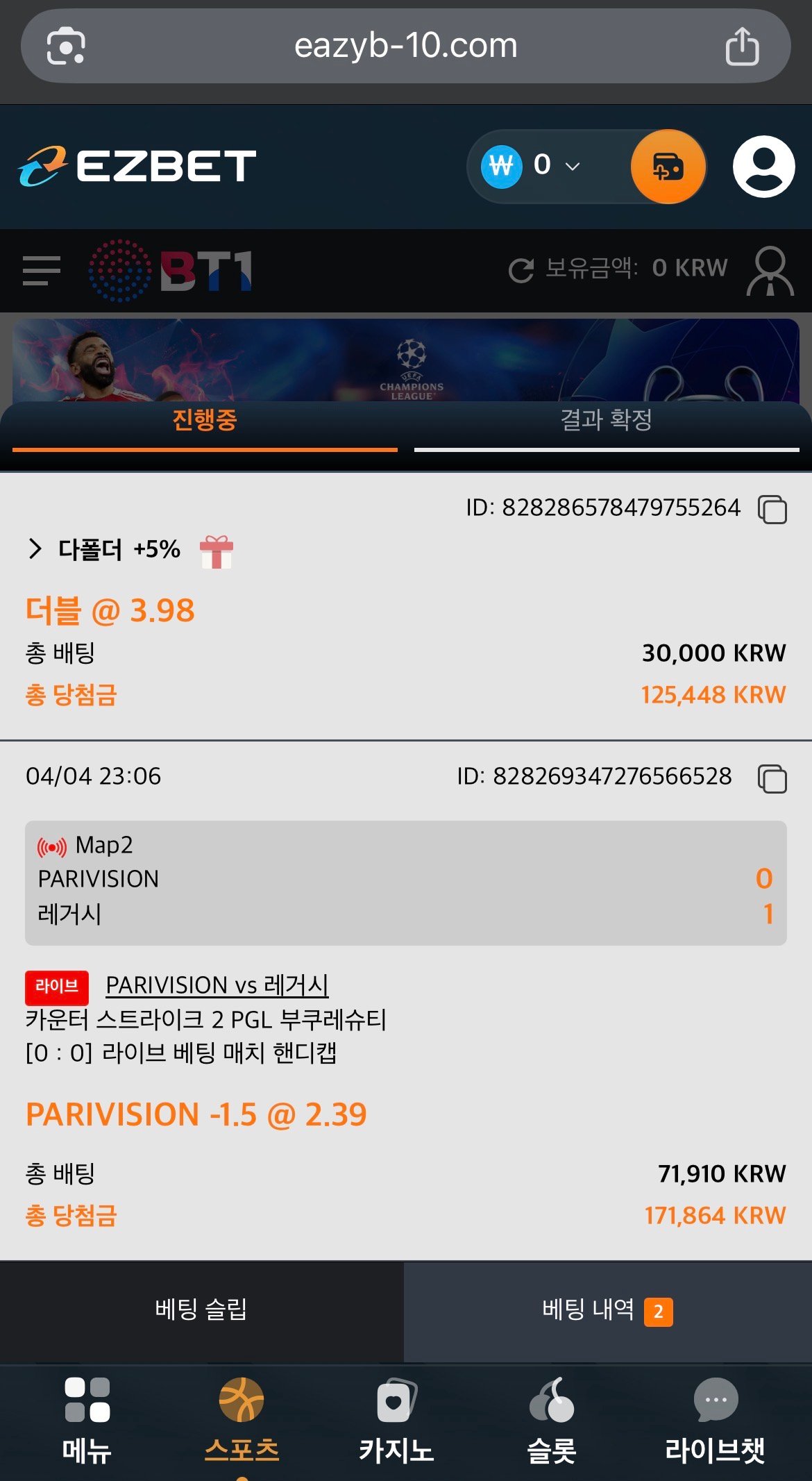Switch to the 결과 확정 tab
This screenshot has width=812, height=1481.
point(606,420)
